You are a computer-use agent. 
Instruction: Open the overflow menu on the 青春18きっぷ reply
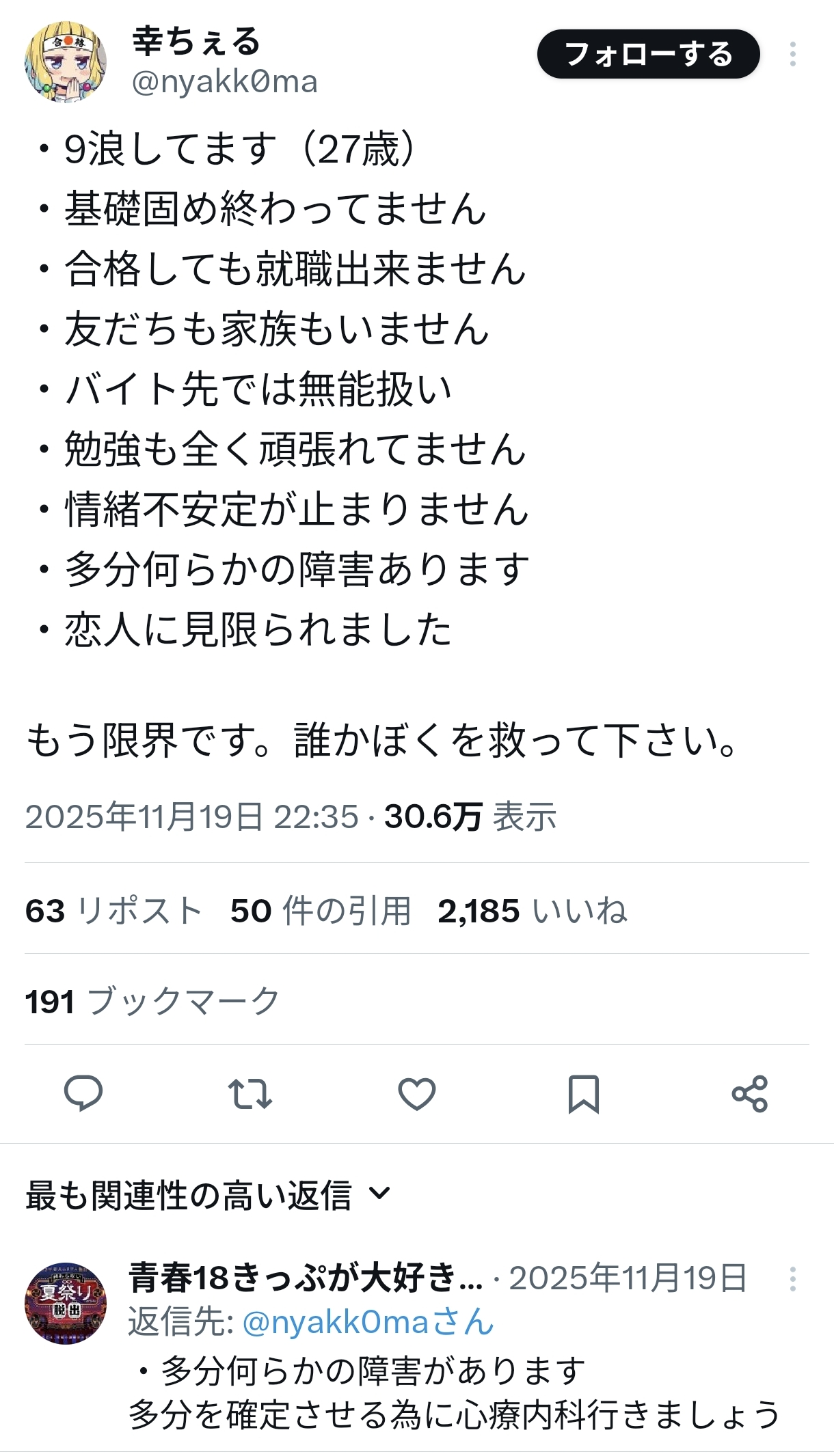pyautogui.click(x=792, y=1278)
